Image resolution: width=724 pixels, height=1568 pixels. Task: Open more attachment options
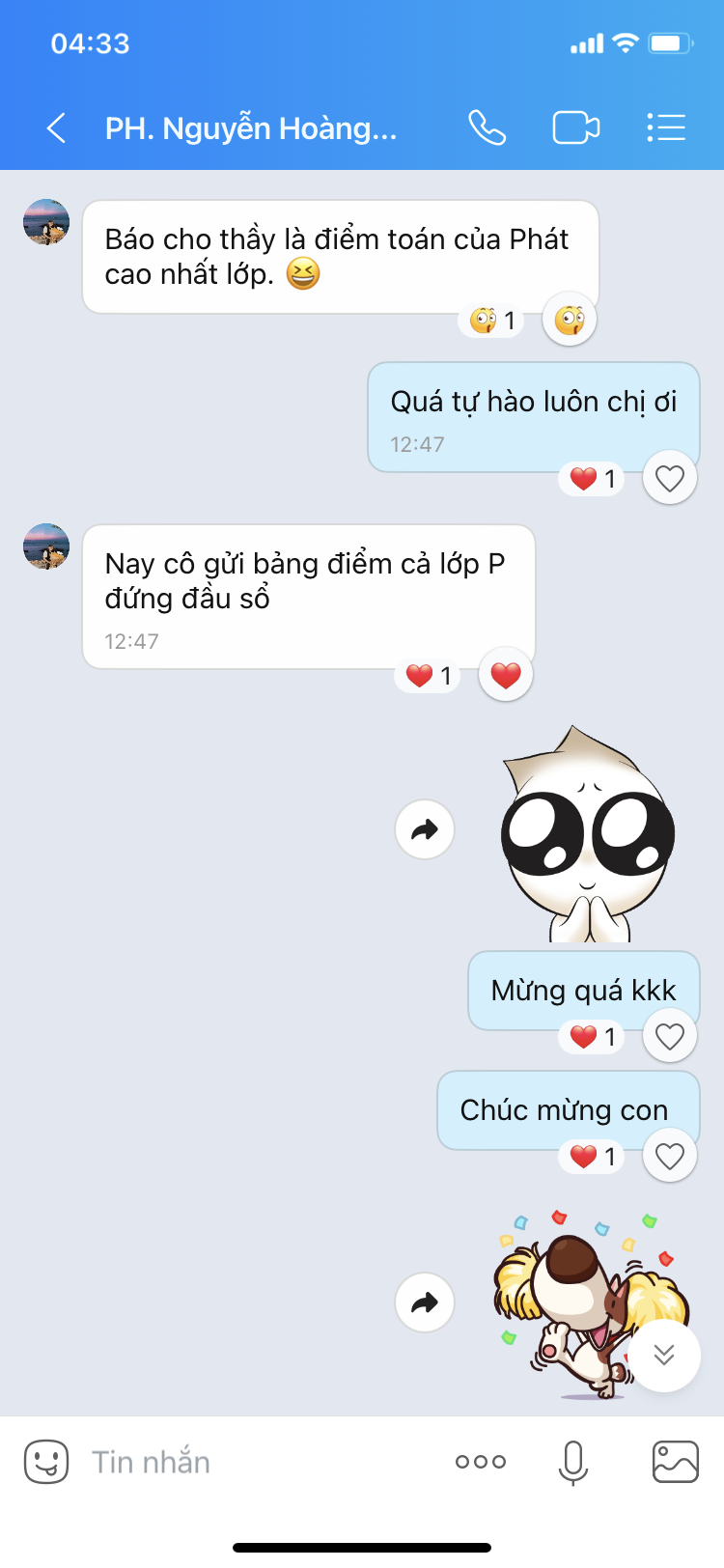[x=481, y=1462]
